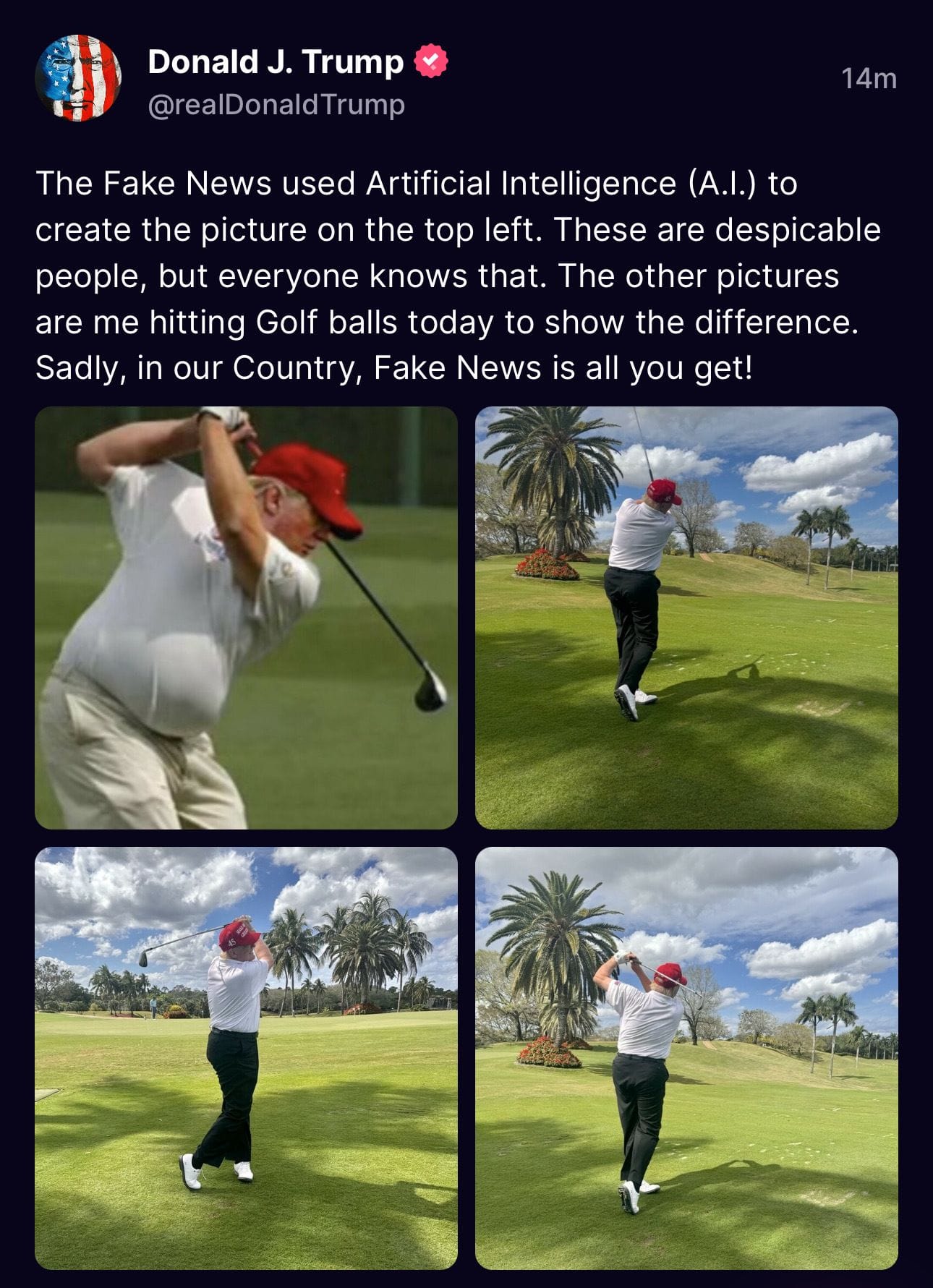This screenshot has height=1288, width=933.
Task: View photo with distant green and palm cluster
Action: click(x=246, y=1058)
